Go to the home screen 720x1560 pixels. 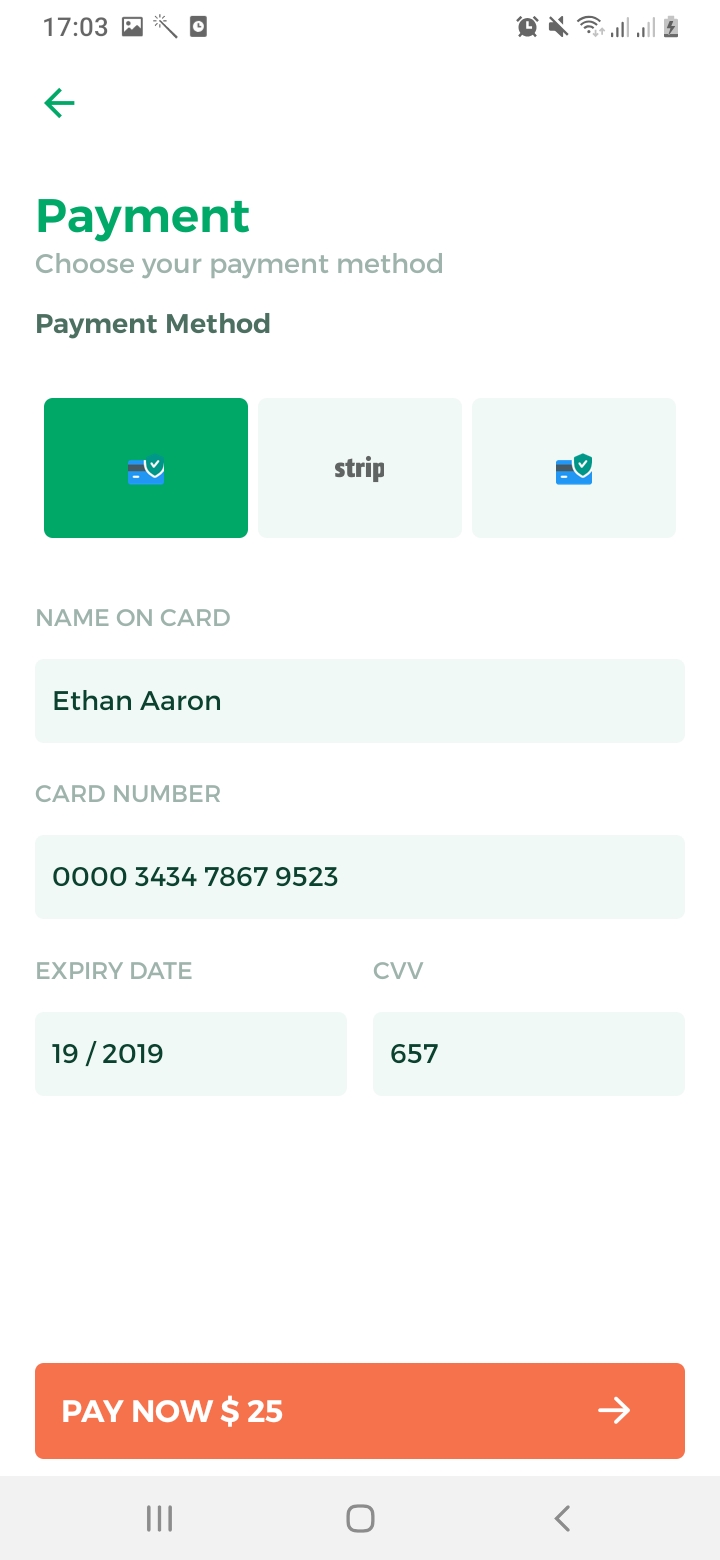click(x=360, y=1519)
